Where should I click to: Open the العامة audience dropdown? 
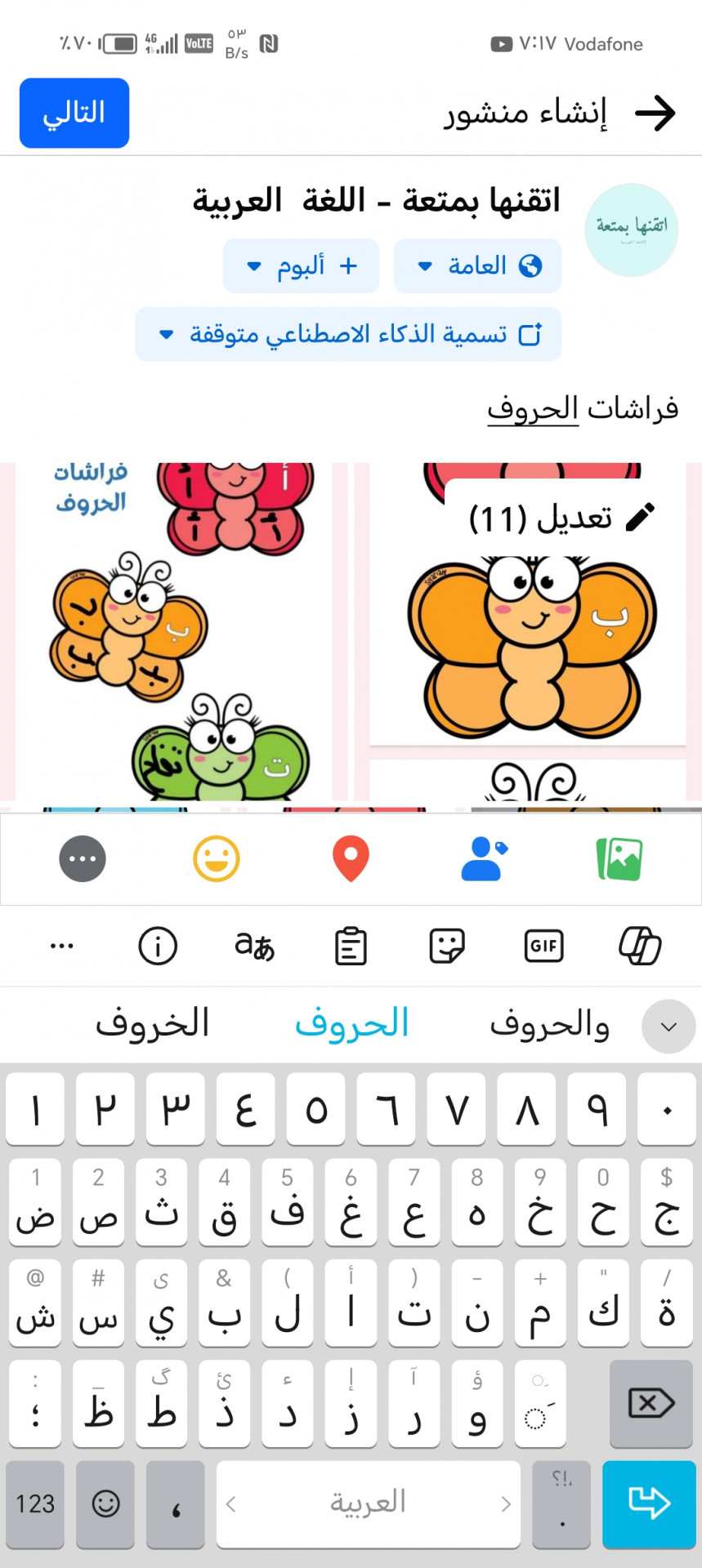(477, 265)
